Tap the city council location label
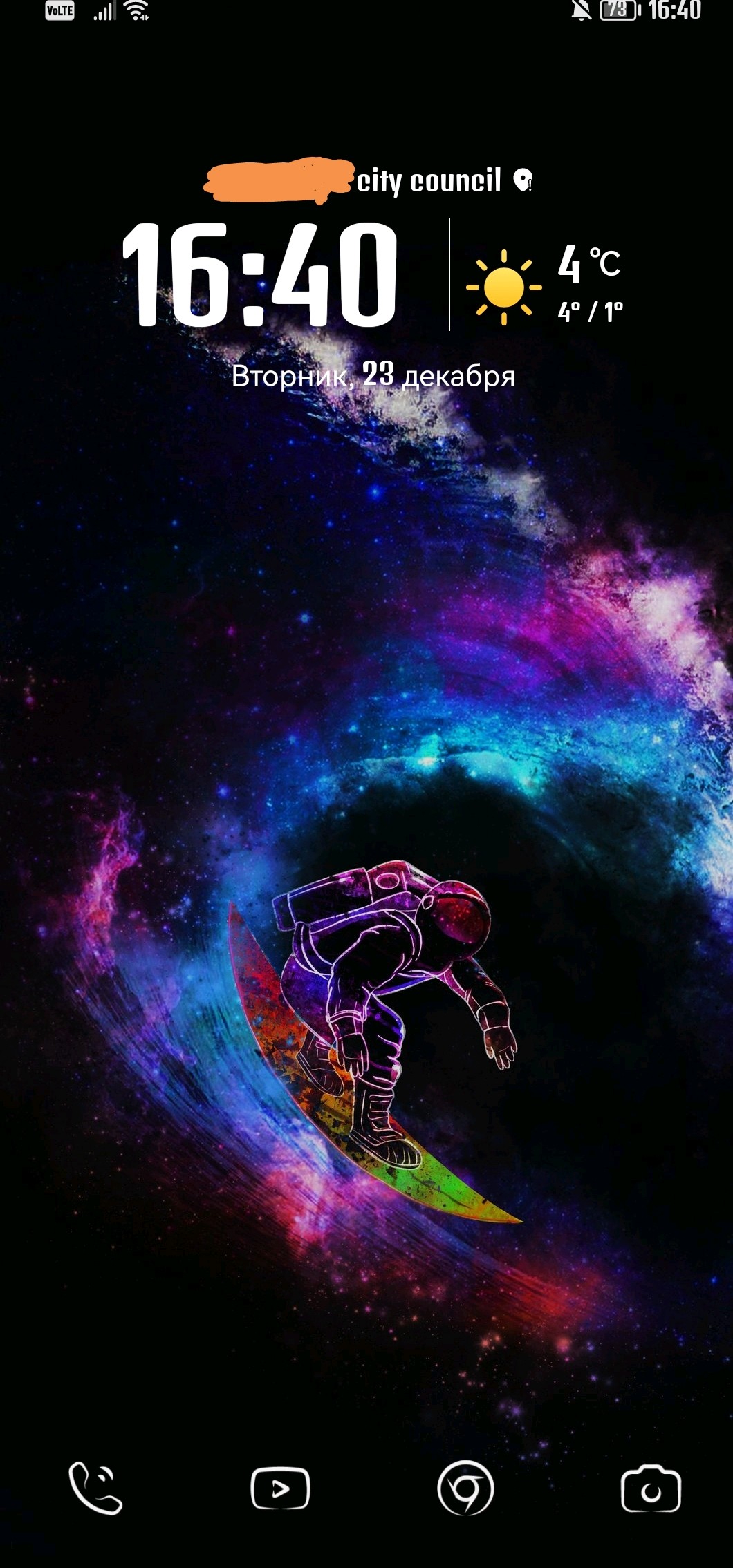 429,181
